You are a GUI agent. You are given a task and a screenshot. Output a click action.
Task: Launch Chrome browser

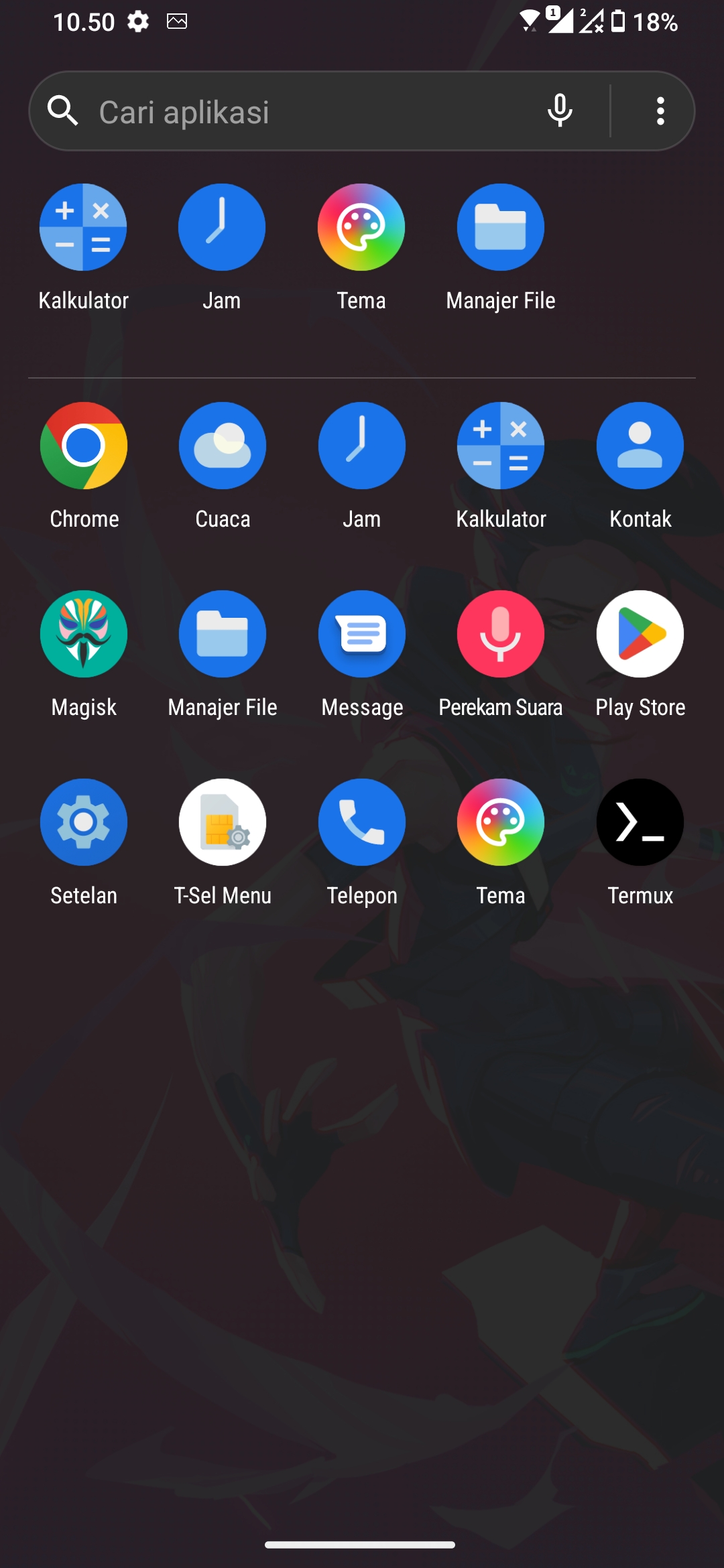click(84, 446)
